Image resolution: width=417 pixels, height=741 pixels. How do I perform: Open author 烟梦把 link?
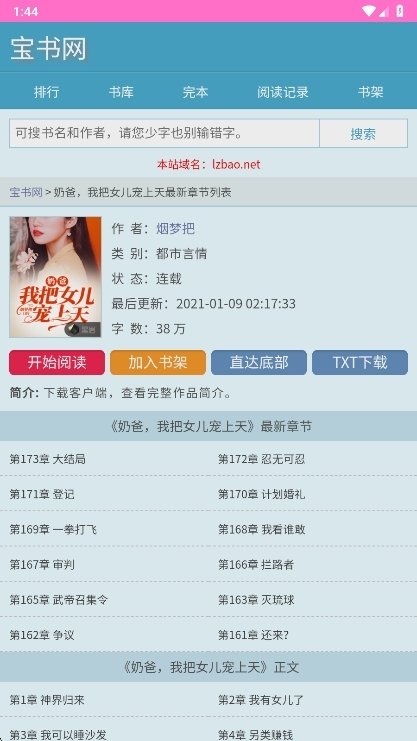(x=175, y=229)
